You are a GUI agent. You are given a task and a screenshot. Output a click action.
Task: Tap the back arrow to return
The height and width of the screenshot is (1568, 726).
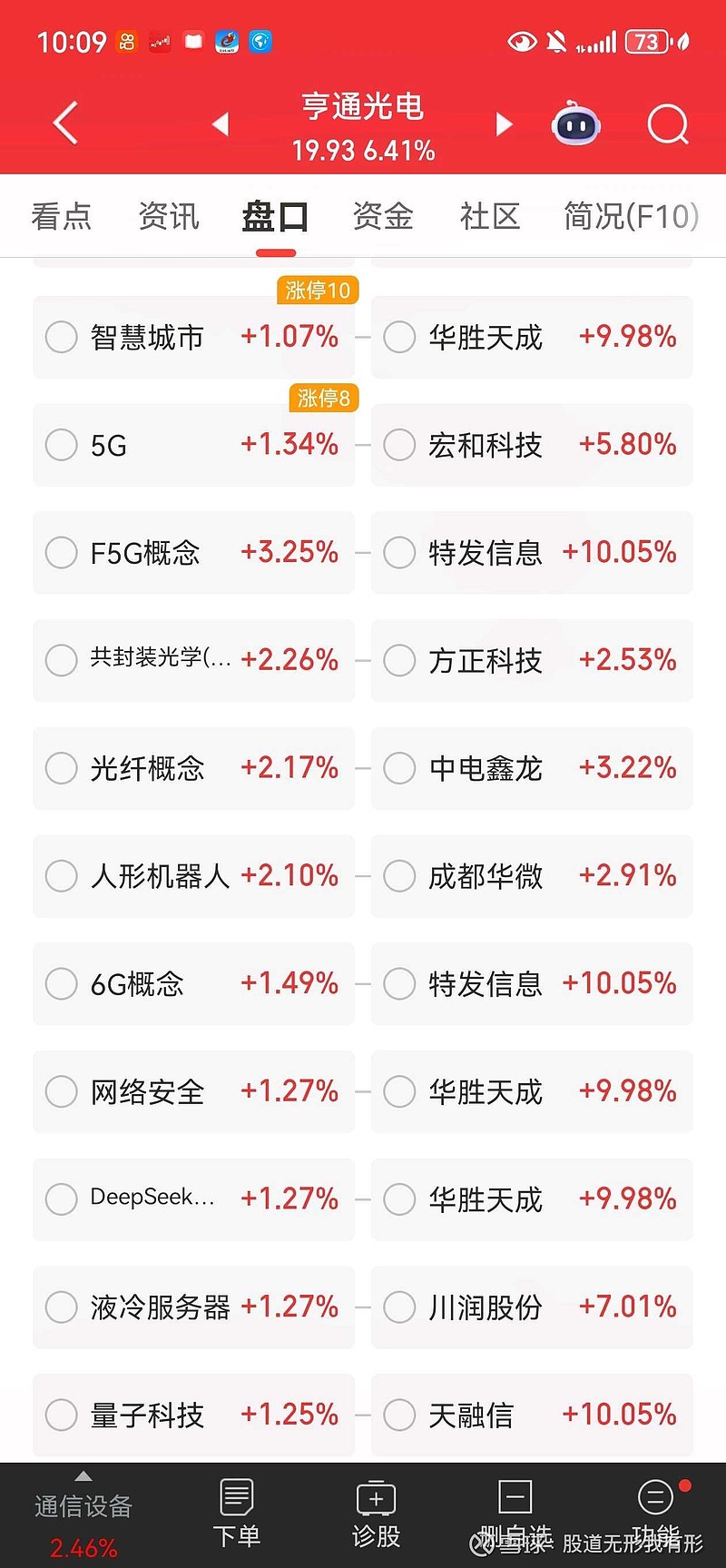click(x=64, y=123)
